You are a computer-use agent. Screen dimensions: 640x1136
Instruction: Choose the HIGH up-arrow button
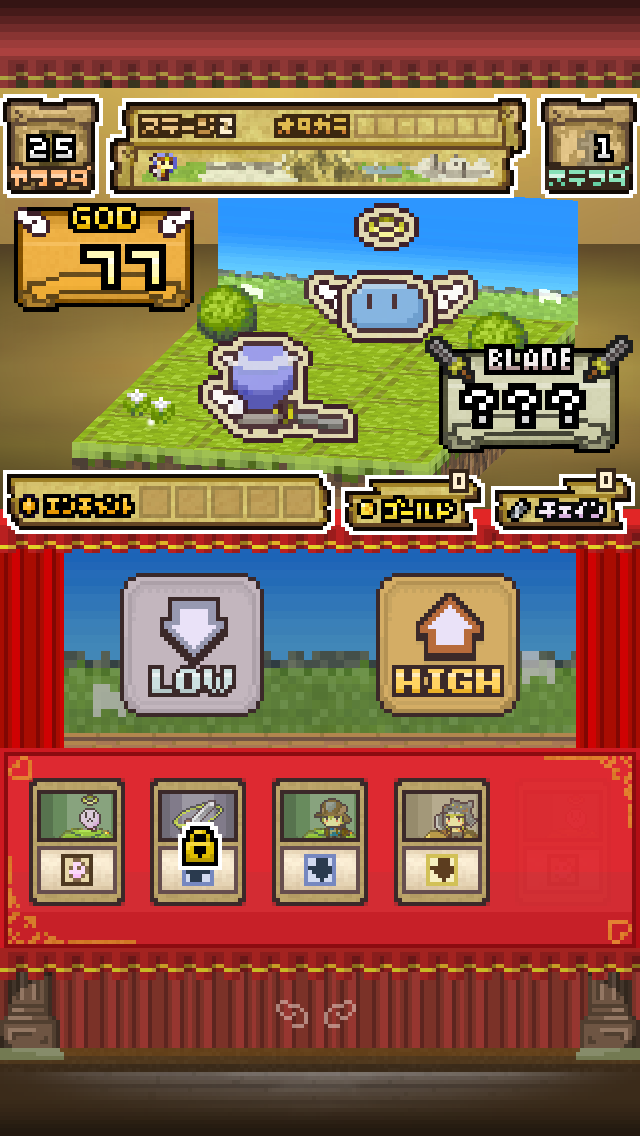click(447, 645)
